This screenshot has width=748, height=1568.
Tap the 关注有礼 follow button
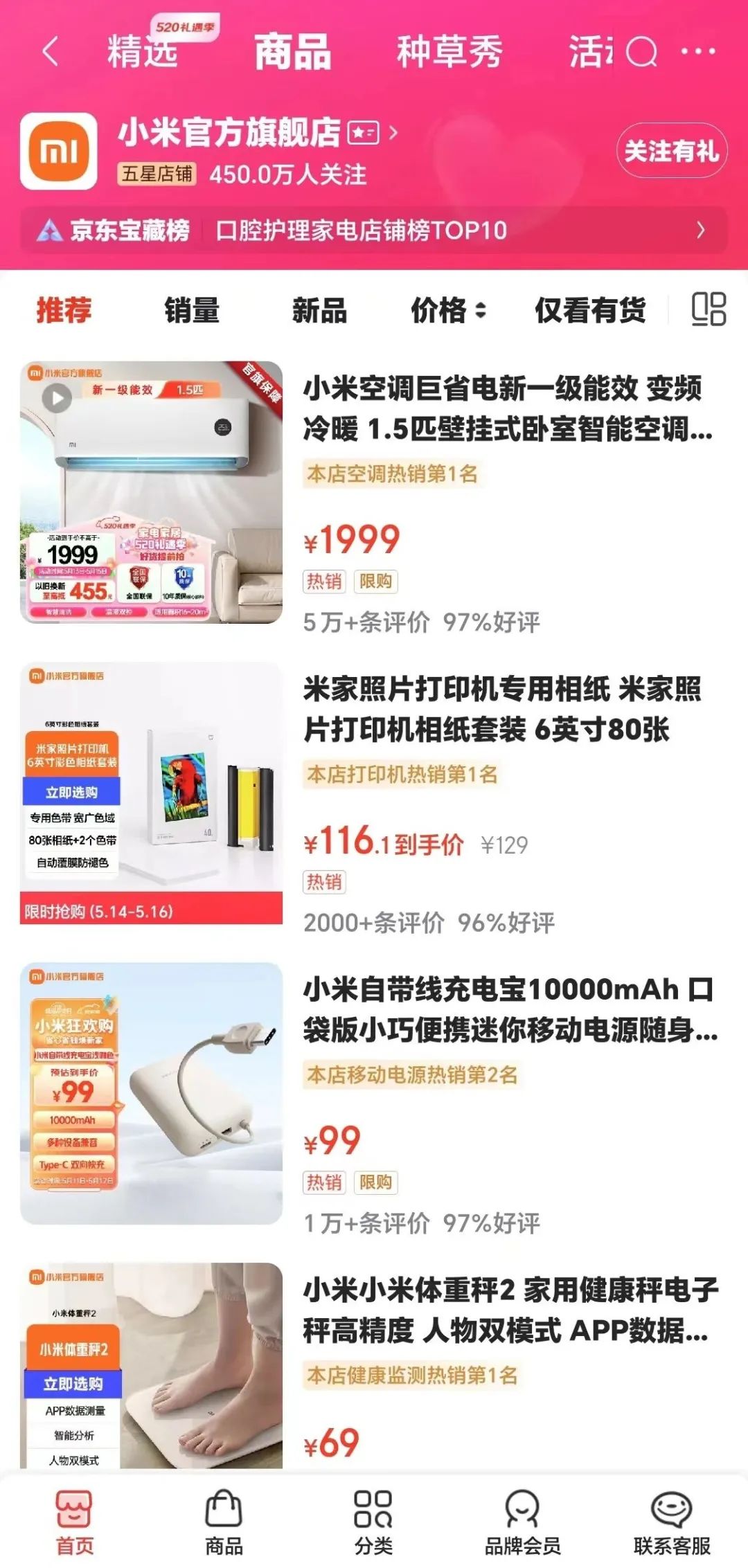pos(671,150)
